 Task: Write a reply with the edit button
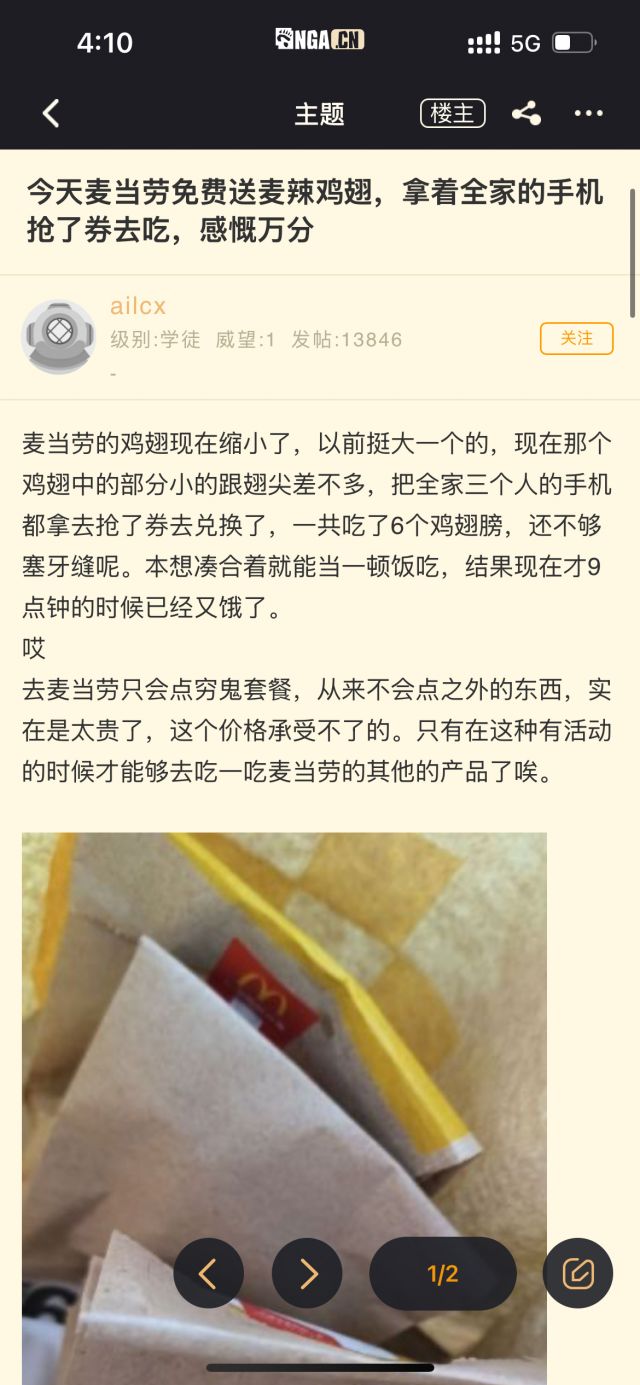pos(577,1273)
